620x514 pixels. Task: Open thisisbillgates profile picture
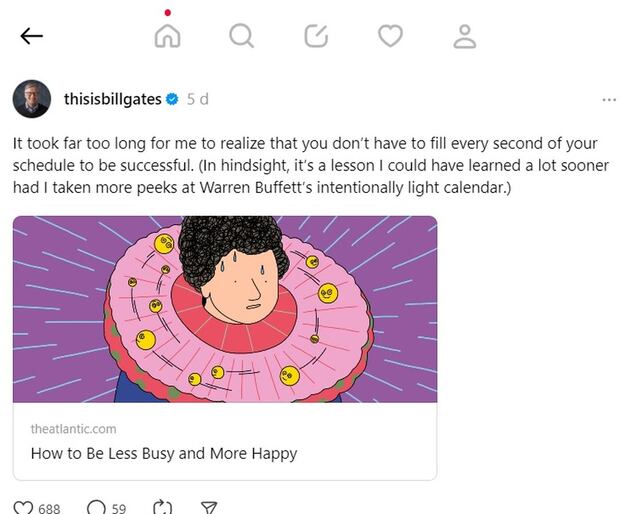pyautogui.click(x=31, y=99)
